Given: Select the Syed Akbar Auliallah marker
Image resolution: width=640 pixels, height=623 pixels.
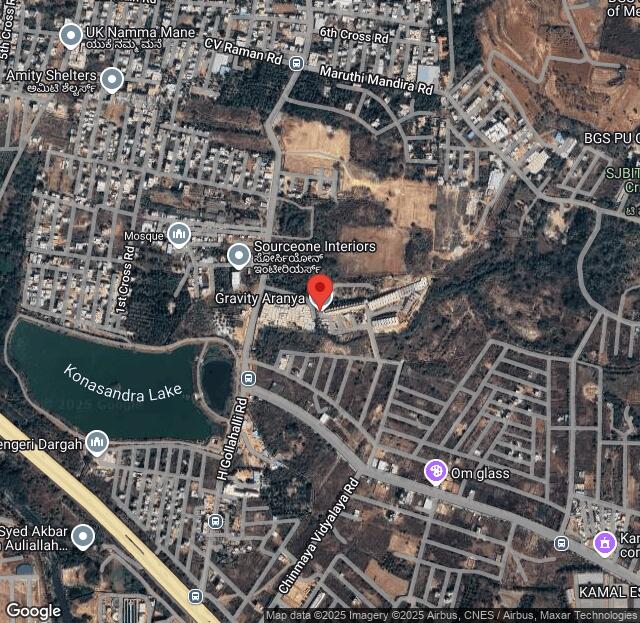Looking at the screenshot, I should point(83,538).
